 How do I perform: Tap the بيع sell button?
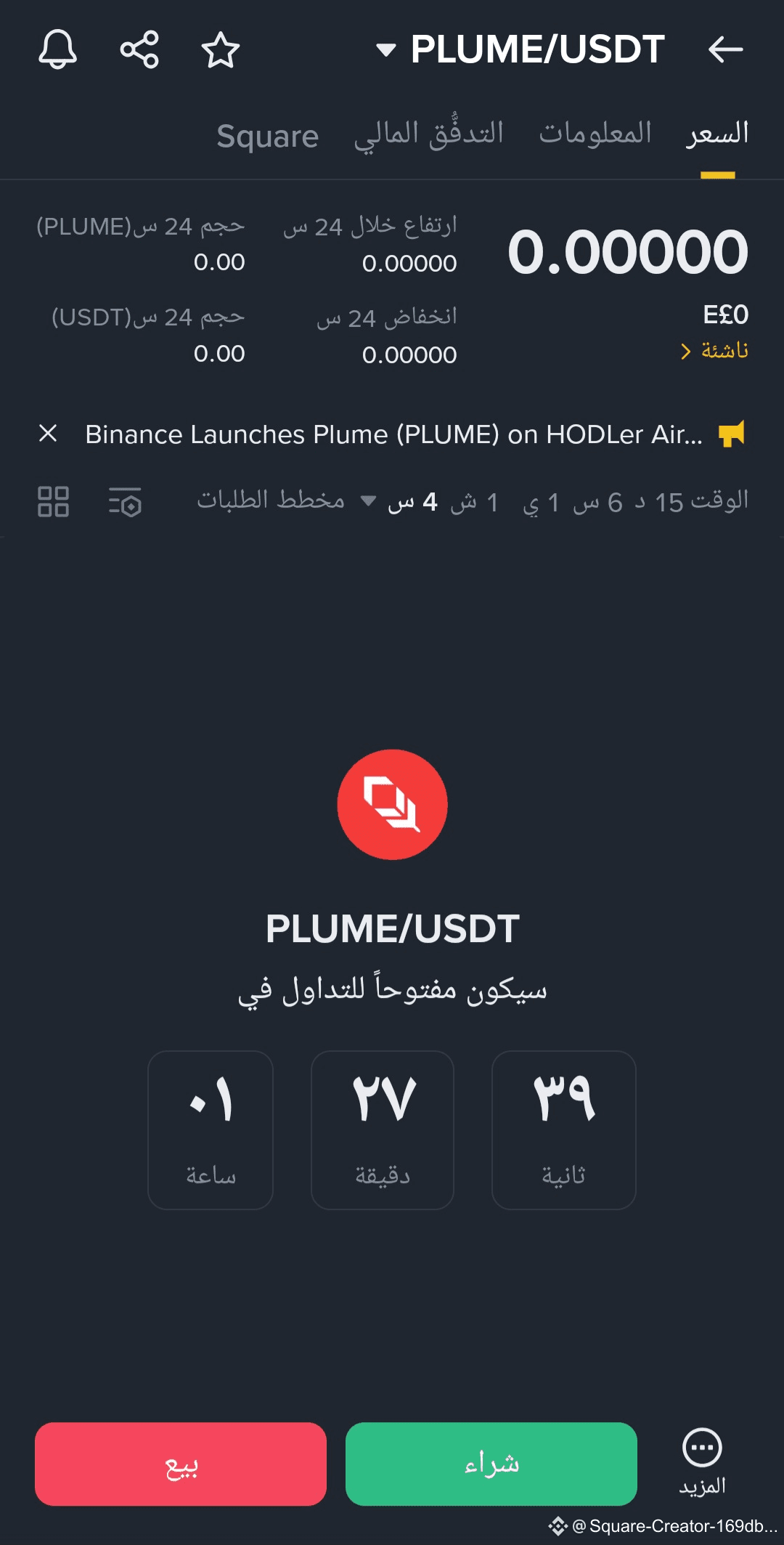pos(181,1464)
